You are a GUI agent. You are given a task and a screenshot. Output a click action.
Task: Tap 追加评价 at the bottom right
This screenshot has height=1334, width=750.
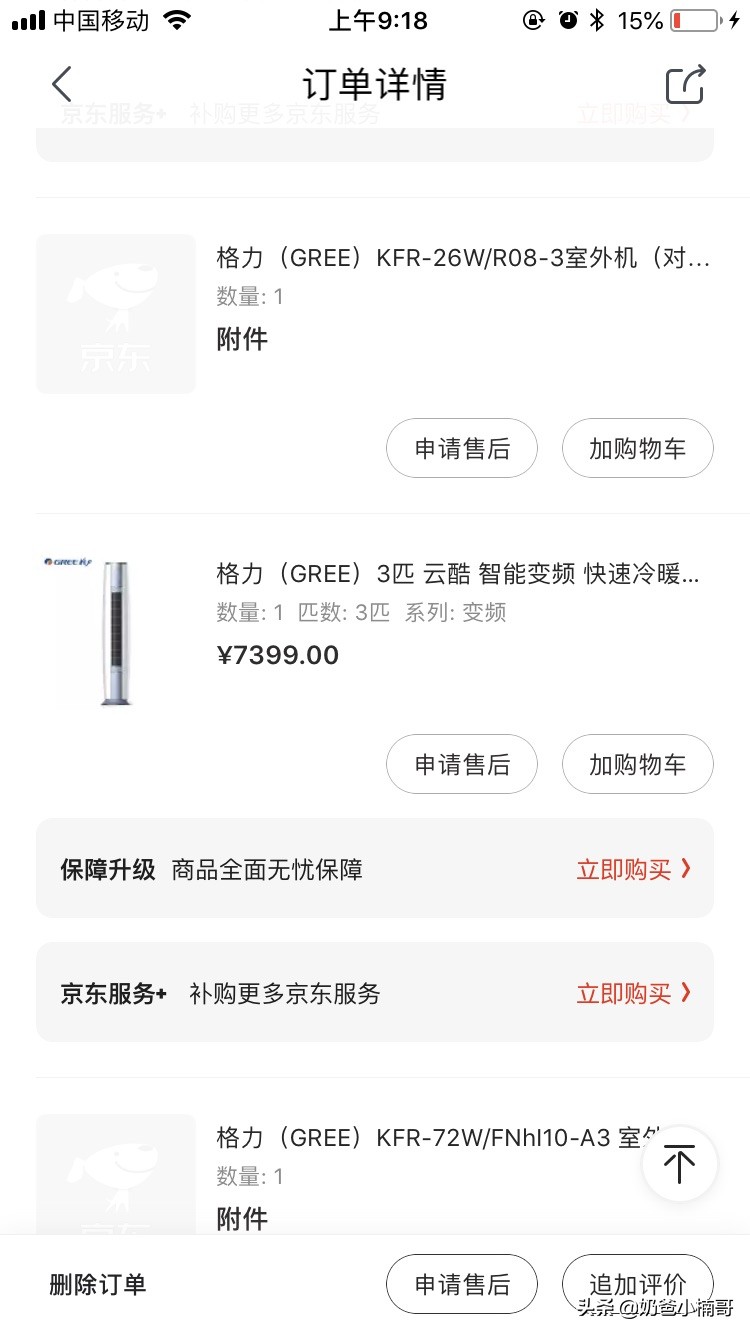pyautogui.click(x=637, y=1283)
